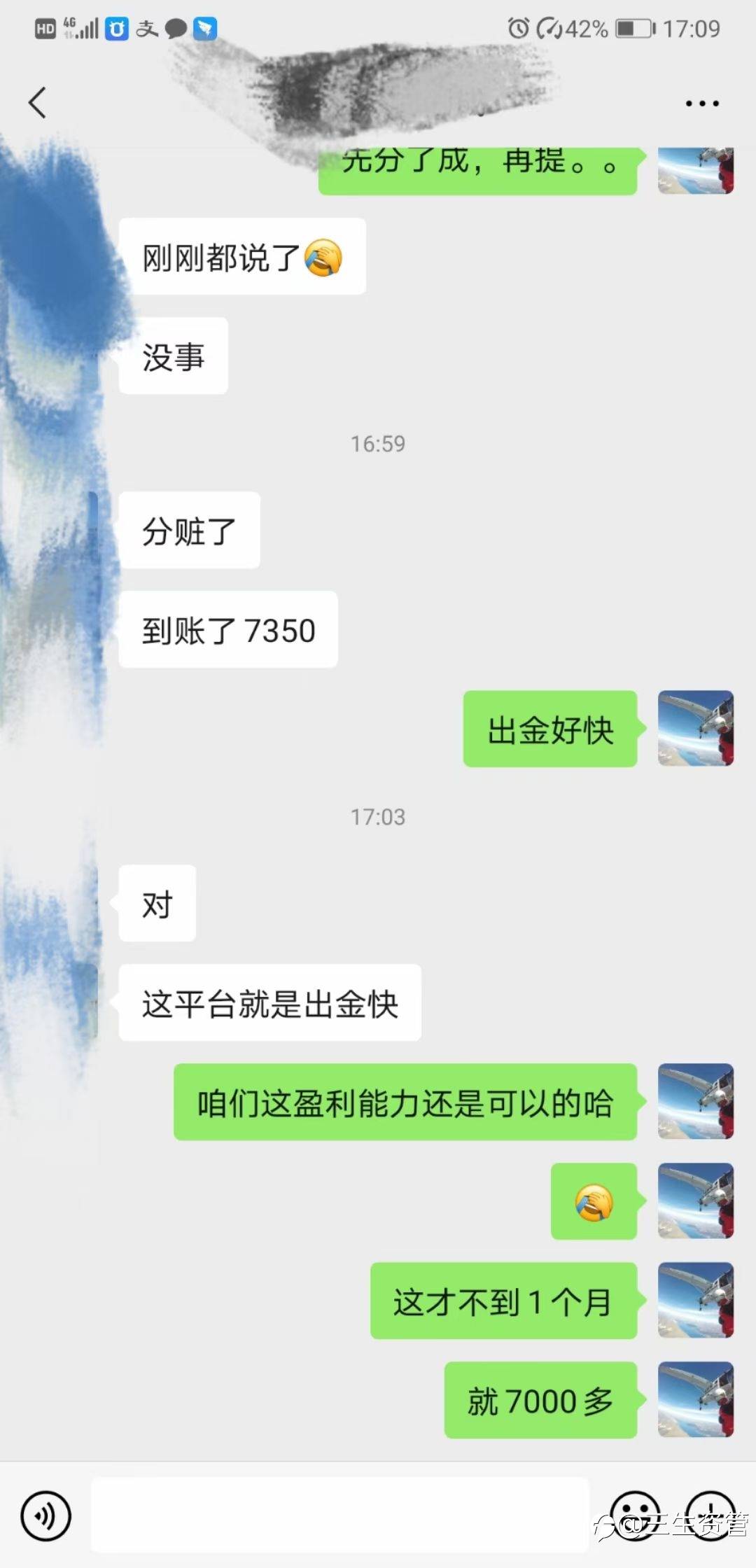Open the chat's three-dot menu
756x1568 pixels.
pos(701,104)
